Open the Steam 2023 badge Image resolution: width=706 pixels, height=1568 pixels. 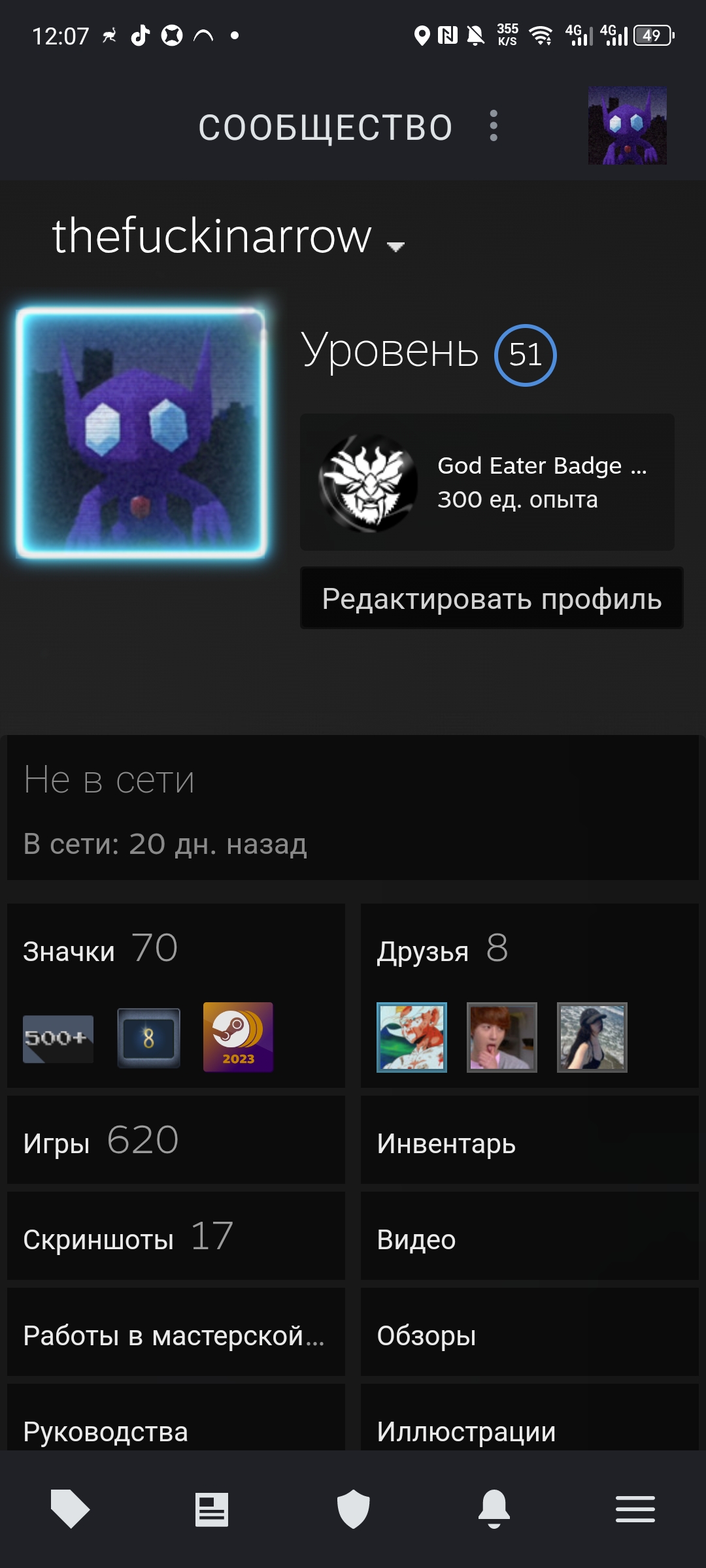point(238,1037)
